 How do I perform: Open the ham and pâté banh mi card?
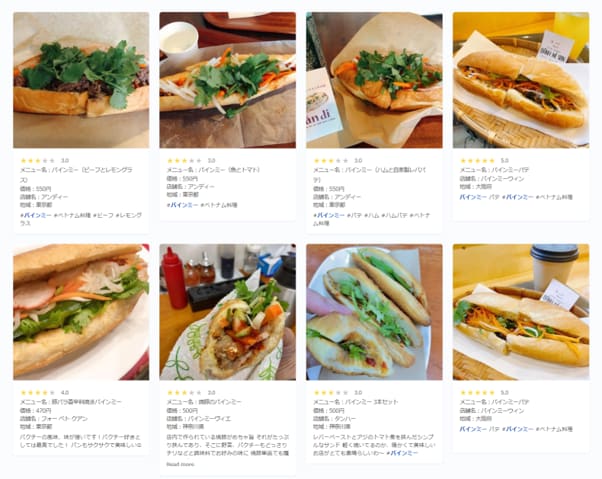374,122
